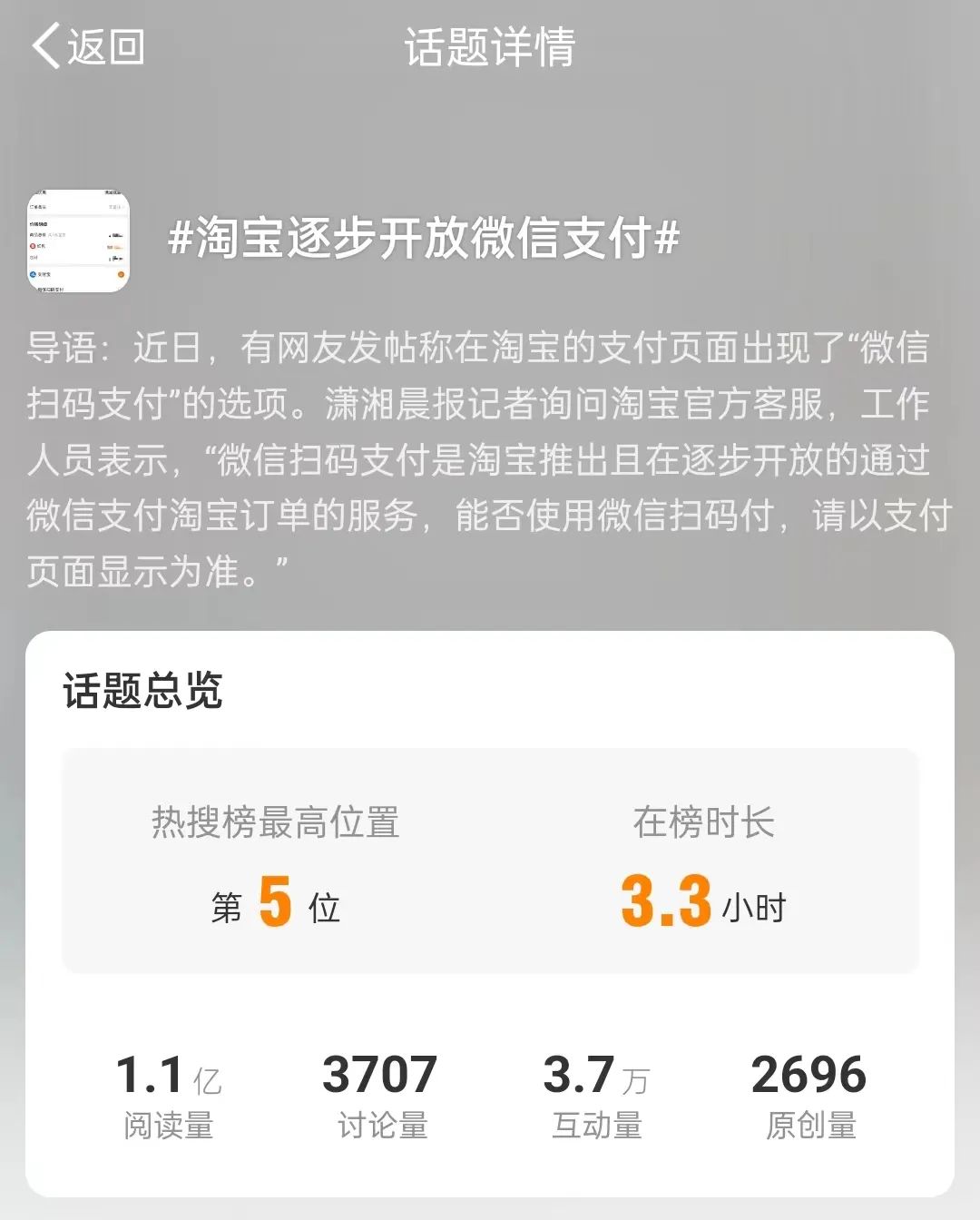Open the topic thumbnail image

[x=78, y=241]
